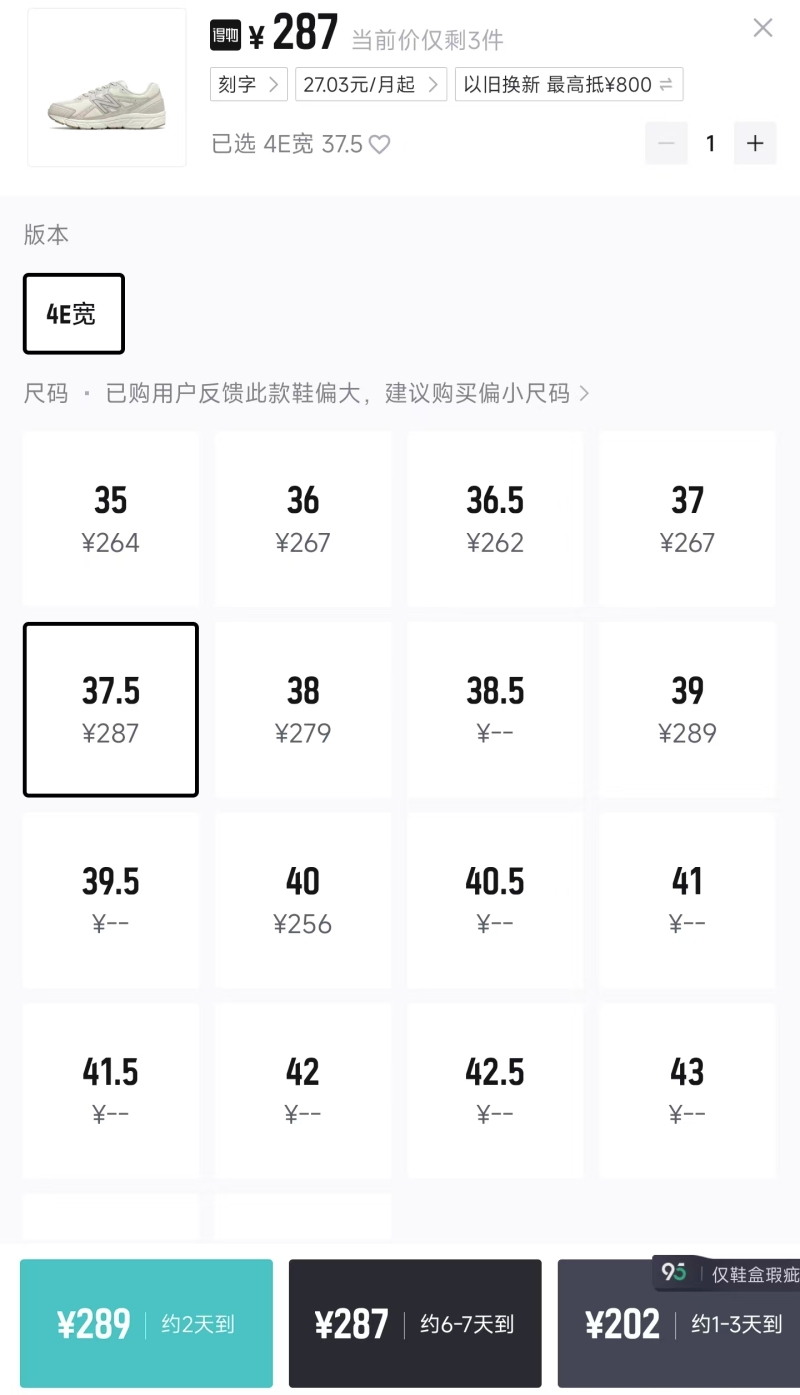This screenshot has width=800, height=1395.
Task: Open 以旧换新 trade-in offer
Action: pos(568,85)
